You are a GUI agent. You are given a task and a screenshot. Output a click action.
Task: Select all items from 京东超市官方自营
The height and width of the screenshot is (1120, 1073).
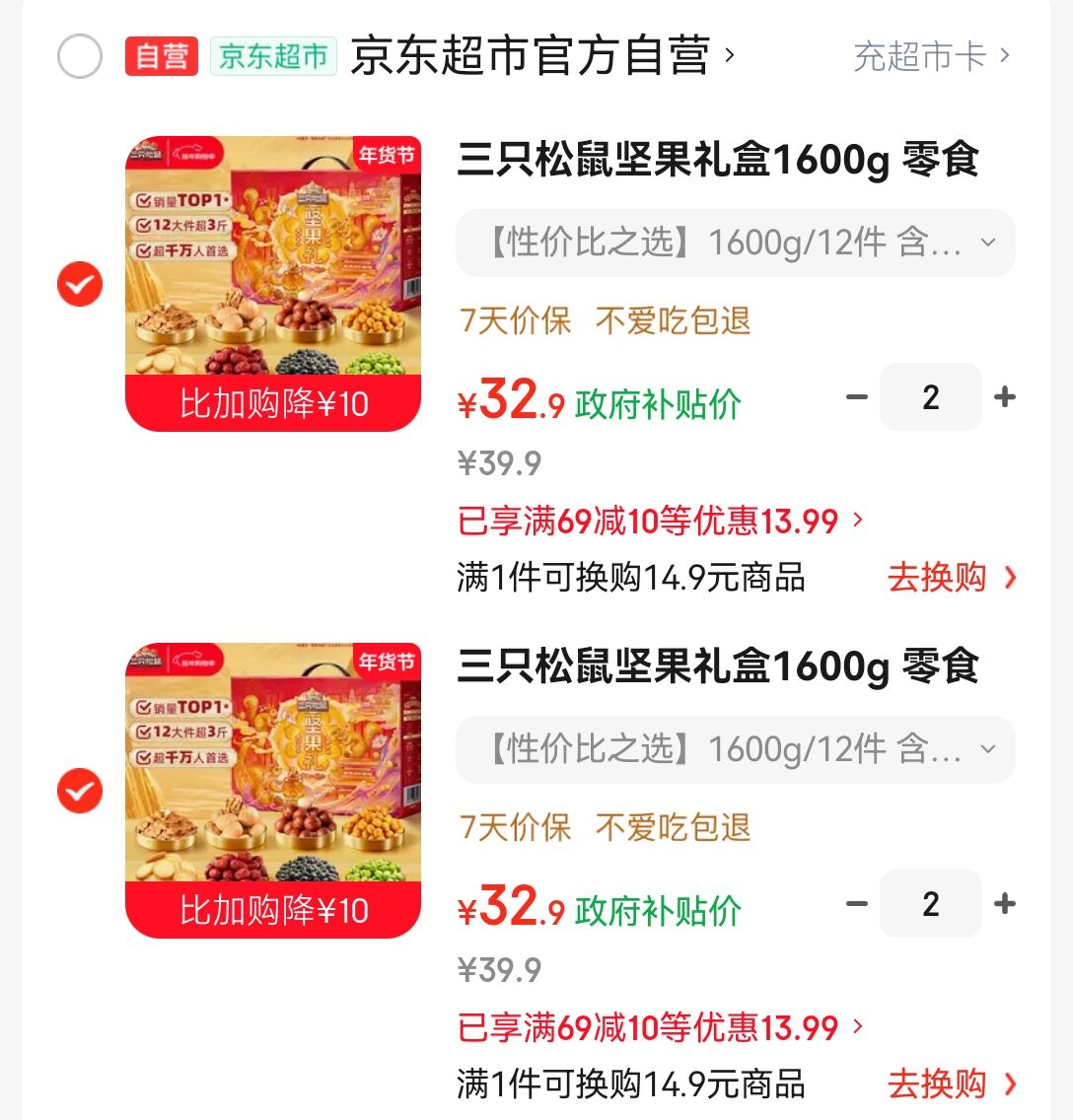pyautogui.click(x=80, y=56)
